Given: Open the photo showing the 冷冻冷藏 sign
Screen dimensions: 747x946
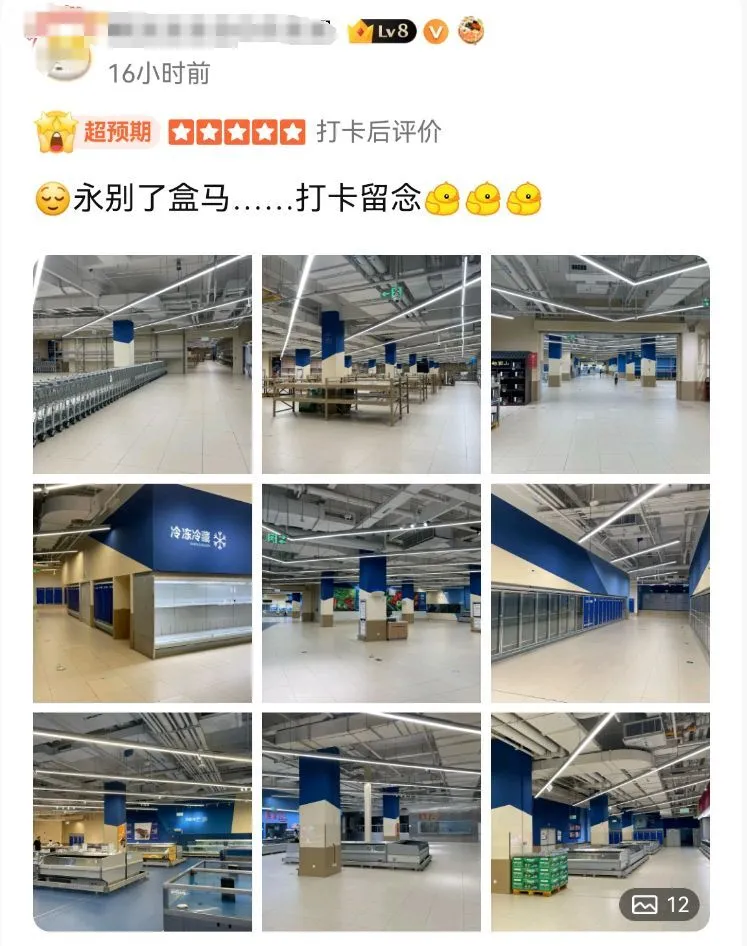Looking at the screenshot, I should (x=142, y=593).
